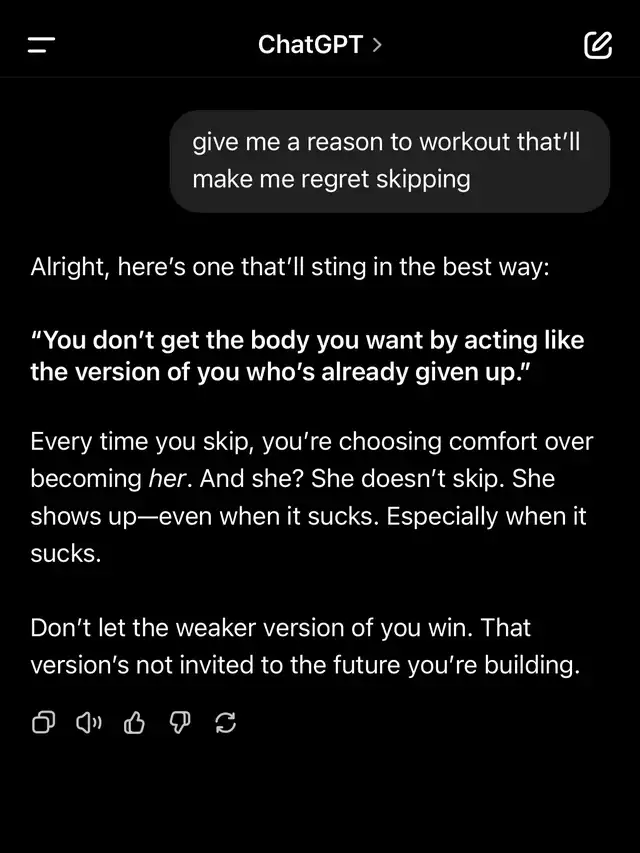Open the sidebar menu
Screen dimensions: 640x853
coord(42,45)
